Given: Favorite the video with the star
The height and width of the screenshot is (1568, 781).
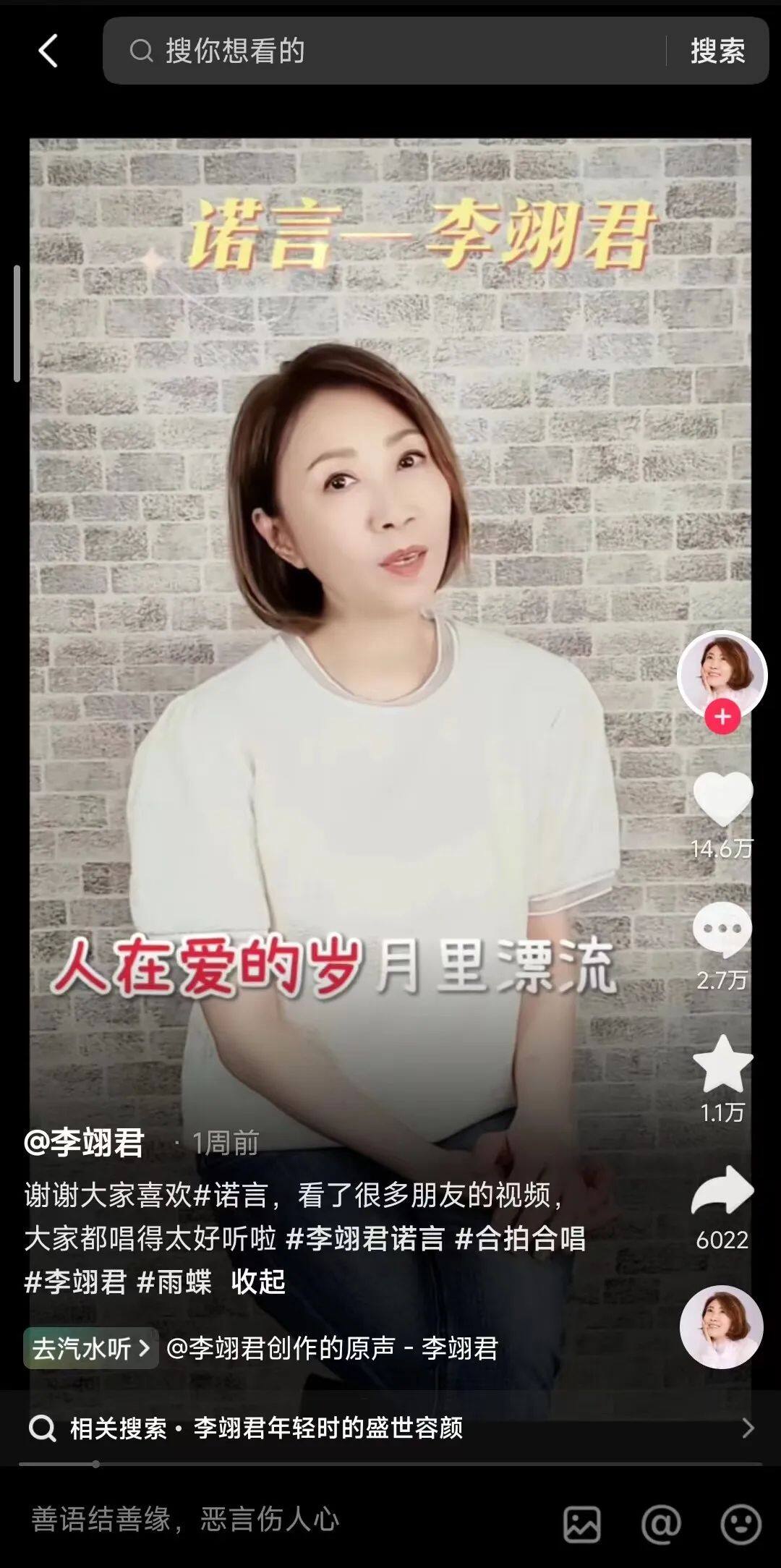Looking at the screenshot, I should point(723,1063).
